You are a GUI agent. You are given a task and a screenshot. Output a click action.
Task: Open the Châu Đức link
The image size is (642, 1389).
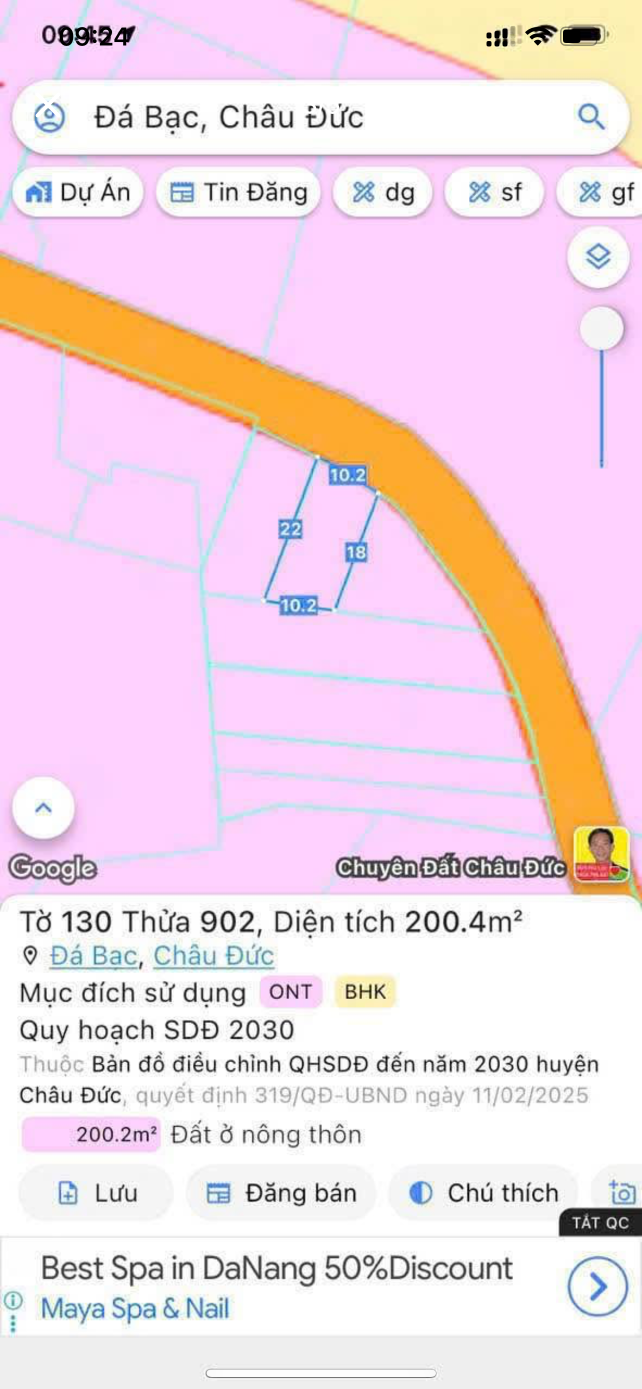tap(213, 956)
